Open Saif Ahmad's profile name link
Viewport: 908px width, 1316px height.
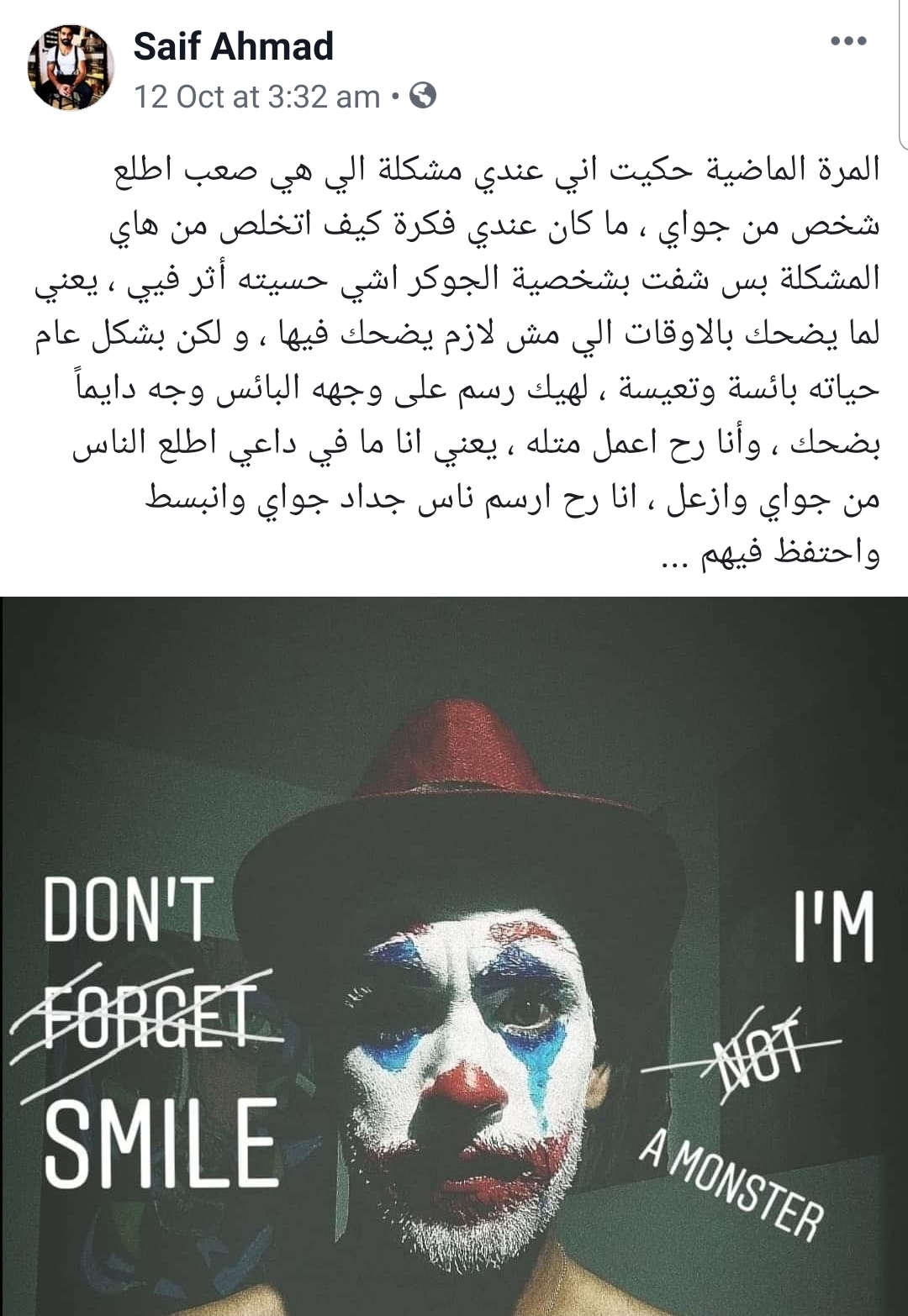point(233,46)
